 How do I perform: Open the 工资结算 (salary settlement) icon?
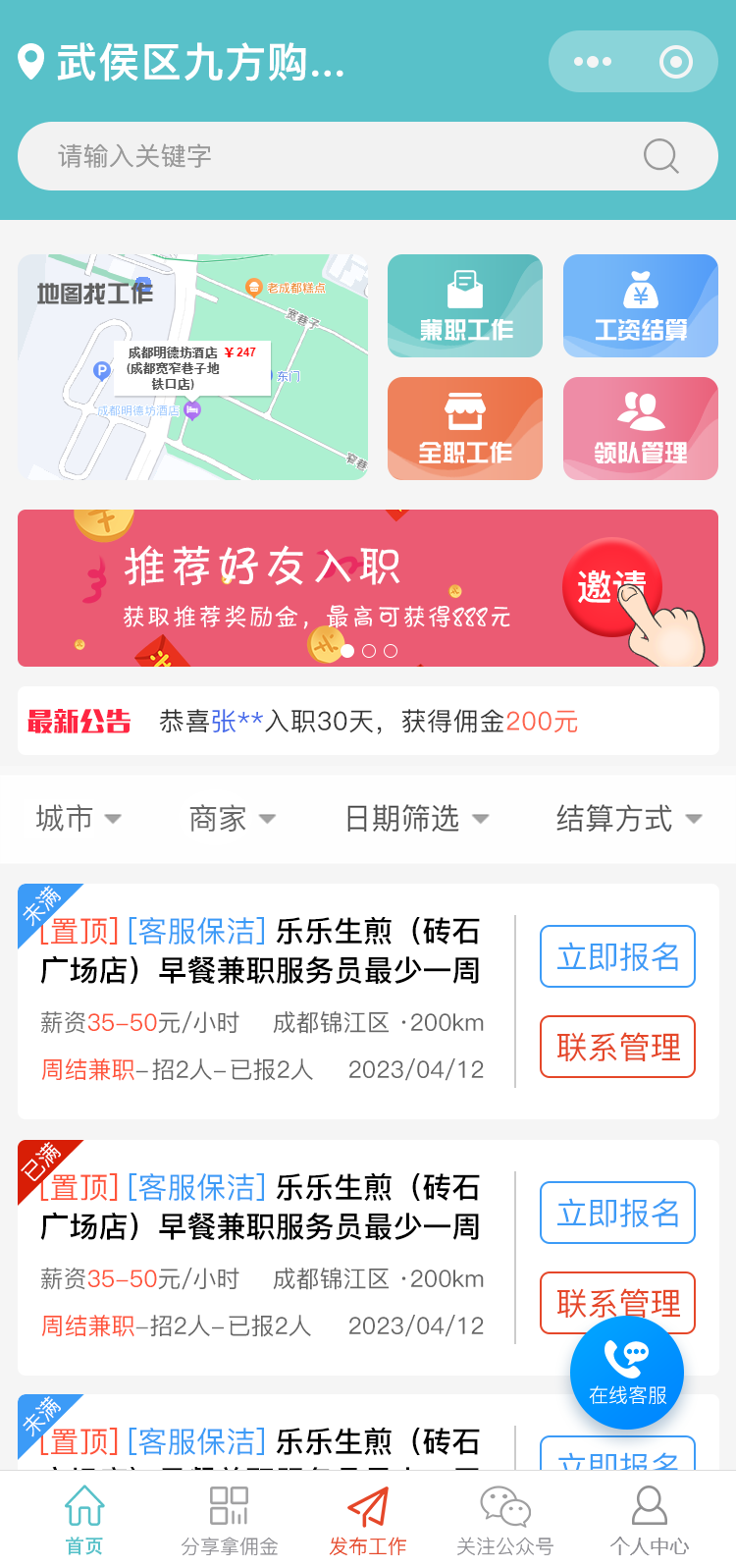[x=640, y=305]
